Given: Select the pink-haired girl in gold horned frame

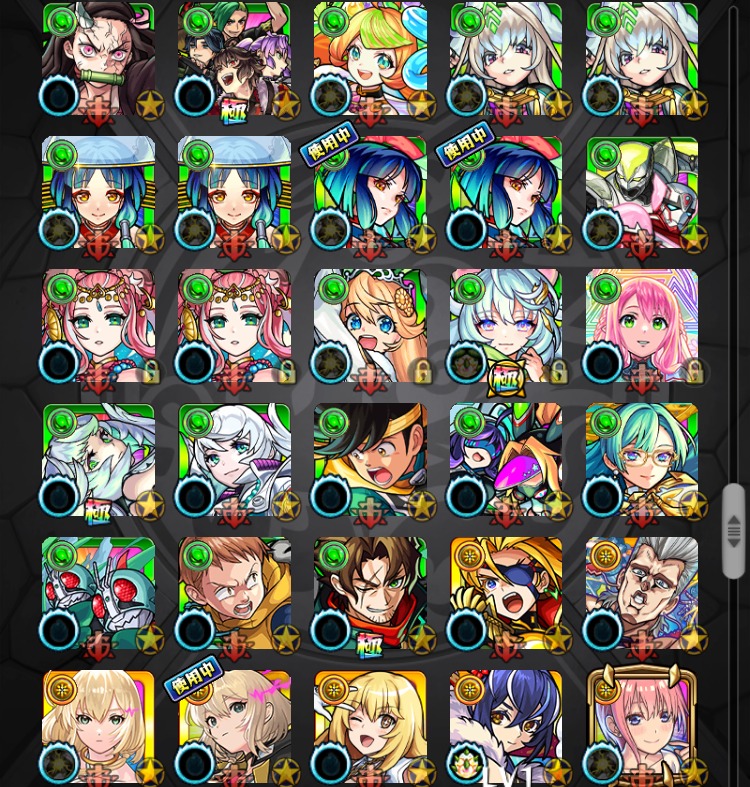Looking at the screenshot, I should (x=642, y=726).
